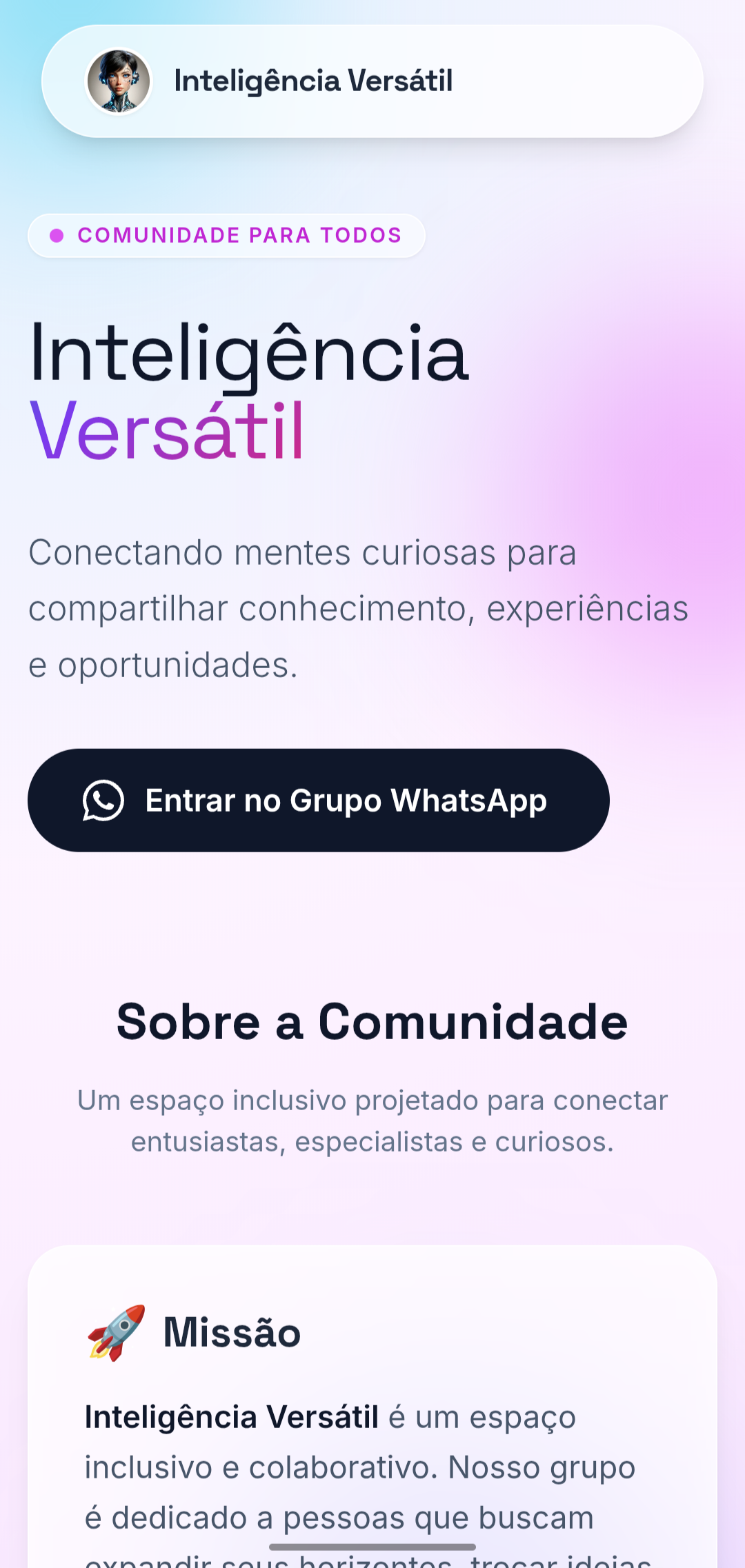The height and width of the screenshot is (1568, 745).
Task: Select the COMUNIDADE PARA TODOS badge
Action: click(x=228, y=235)
